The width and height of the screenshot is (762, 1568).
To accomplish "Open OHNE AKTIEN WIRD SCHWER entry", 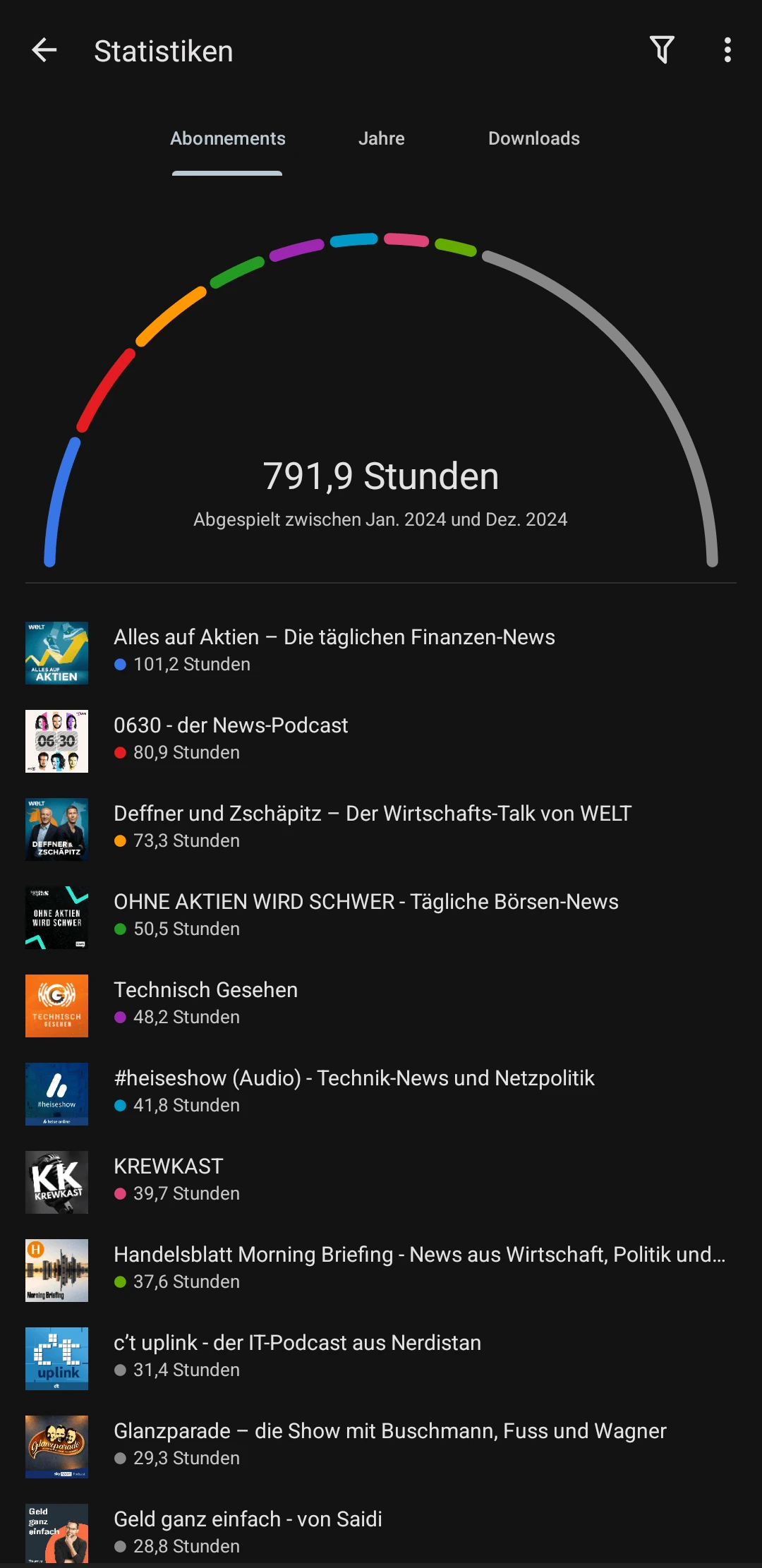I will 381,917.
